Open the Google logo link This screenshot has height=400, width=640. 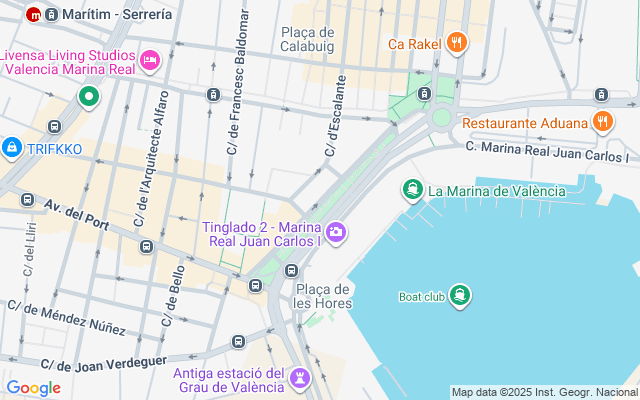pos(33,388)
